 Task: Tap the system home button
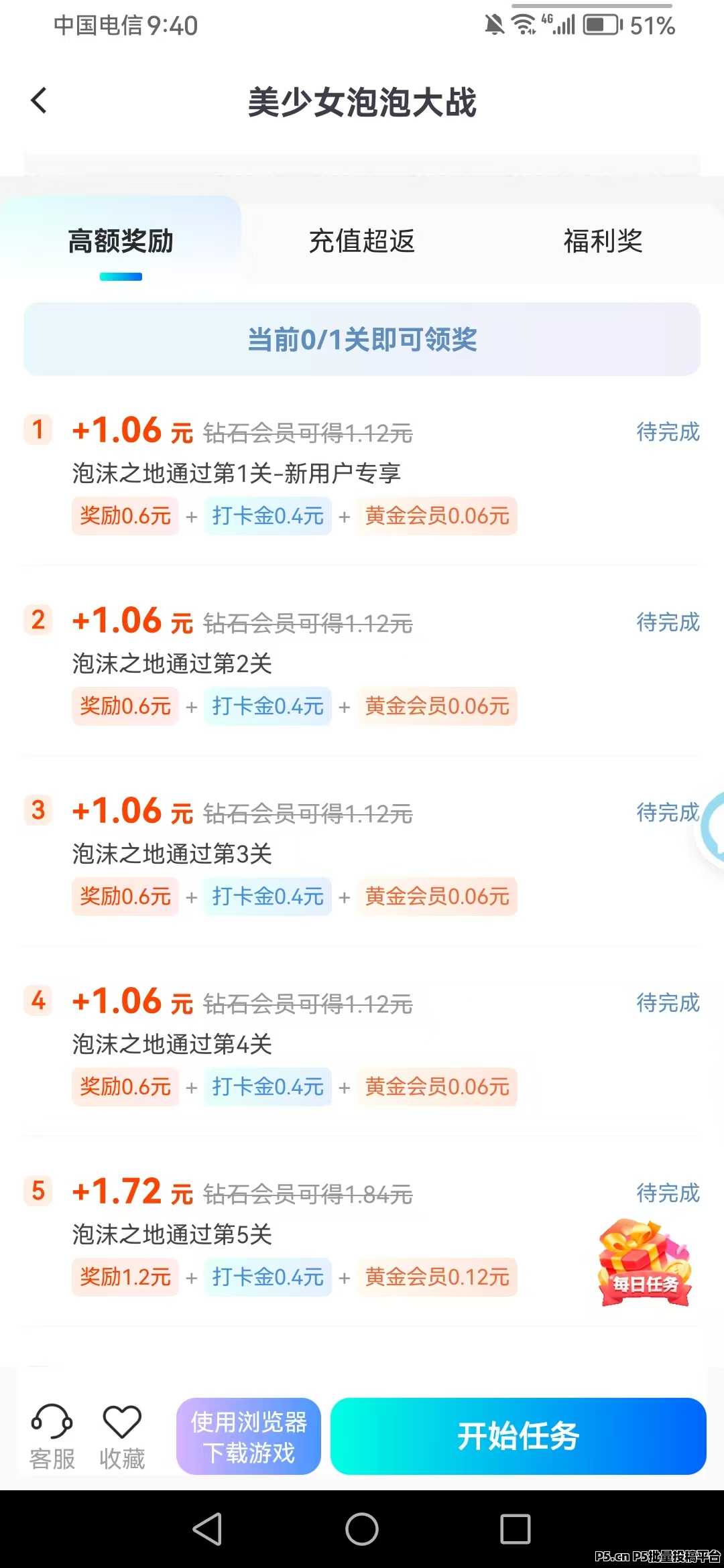coord(362,1529)
